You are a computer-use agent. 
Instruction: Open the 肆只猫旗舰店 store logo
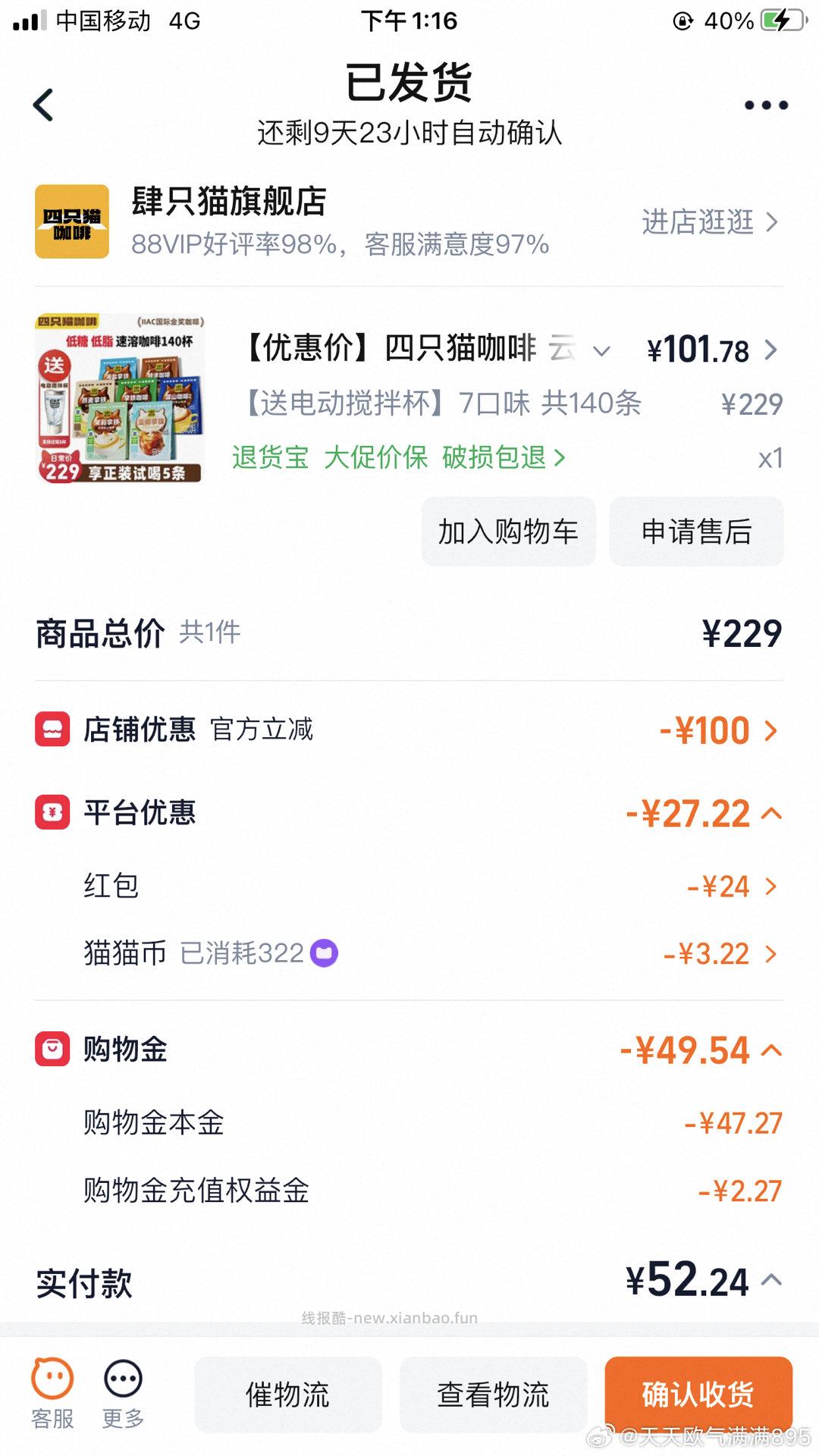click(71, 222)
